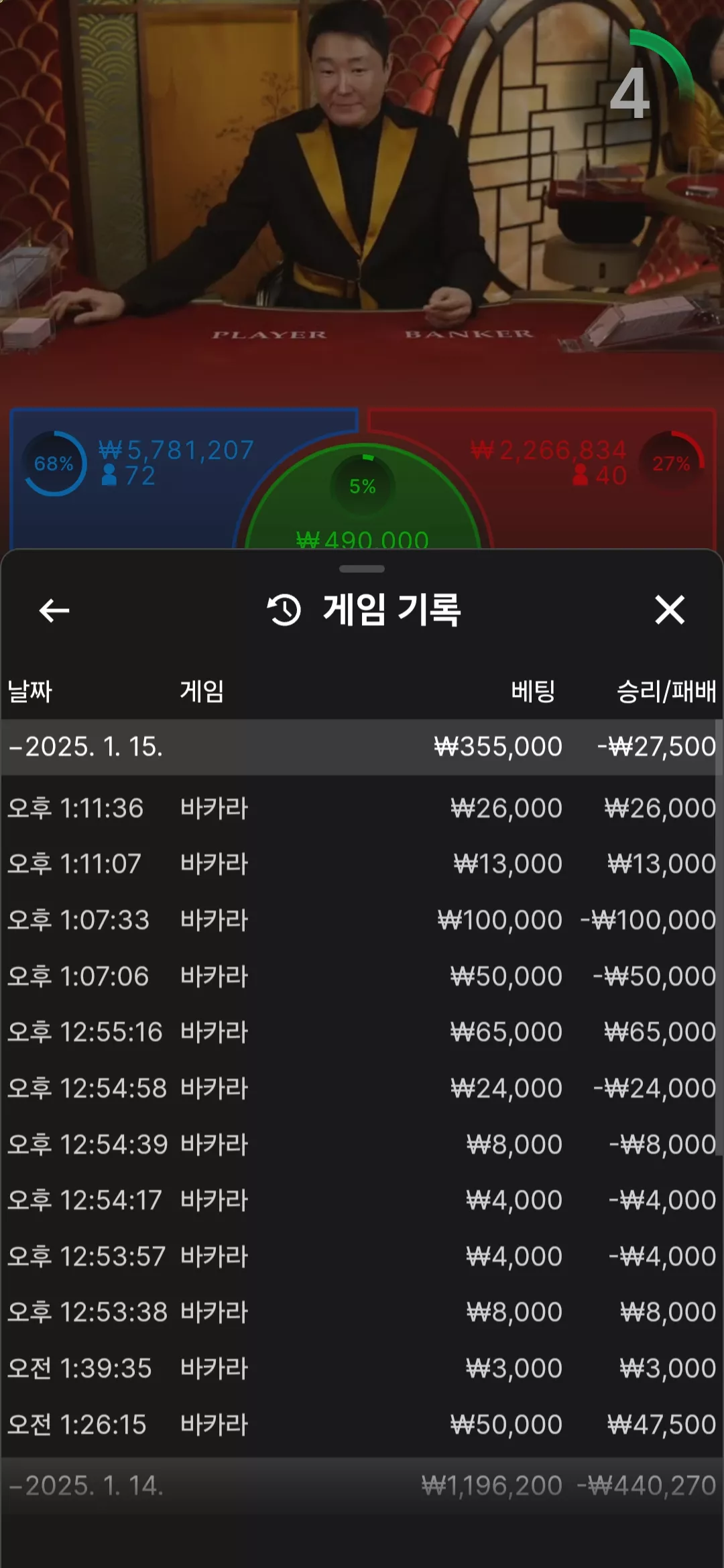The image size is (724, 1568).
Task: View the 오후 12:53:57 game details
Action: [362, 1256]
